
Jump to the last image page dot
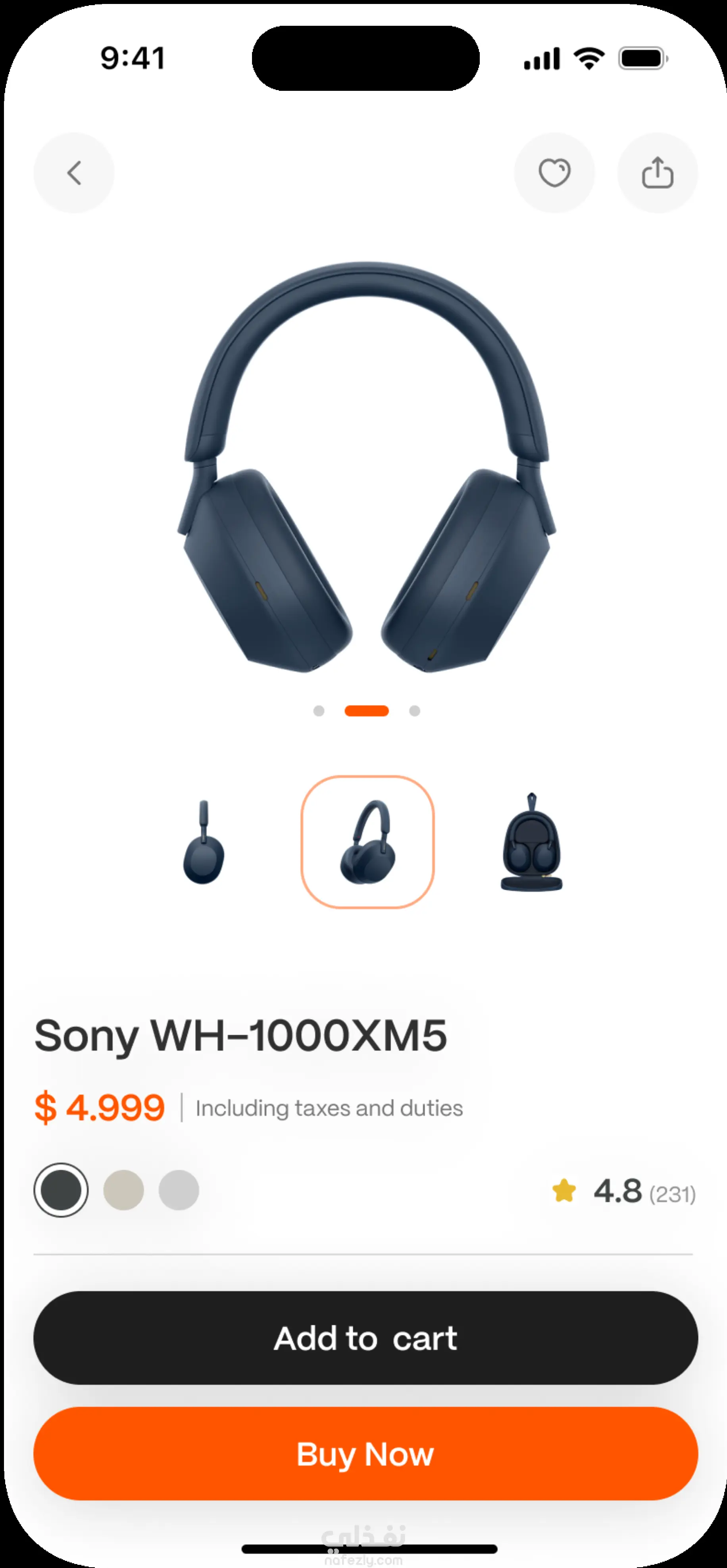[415, 711]
